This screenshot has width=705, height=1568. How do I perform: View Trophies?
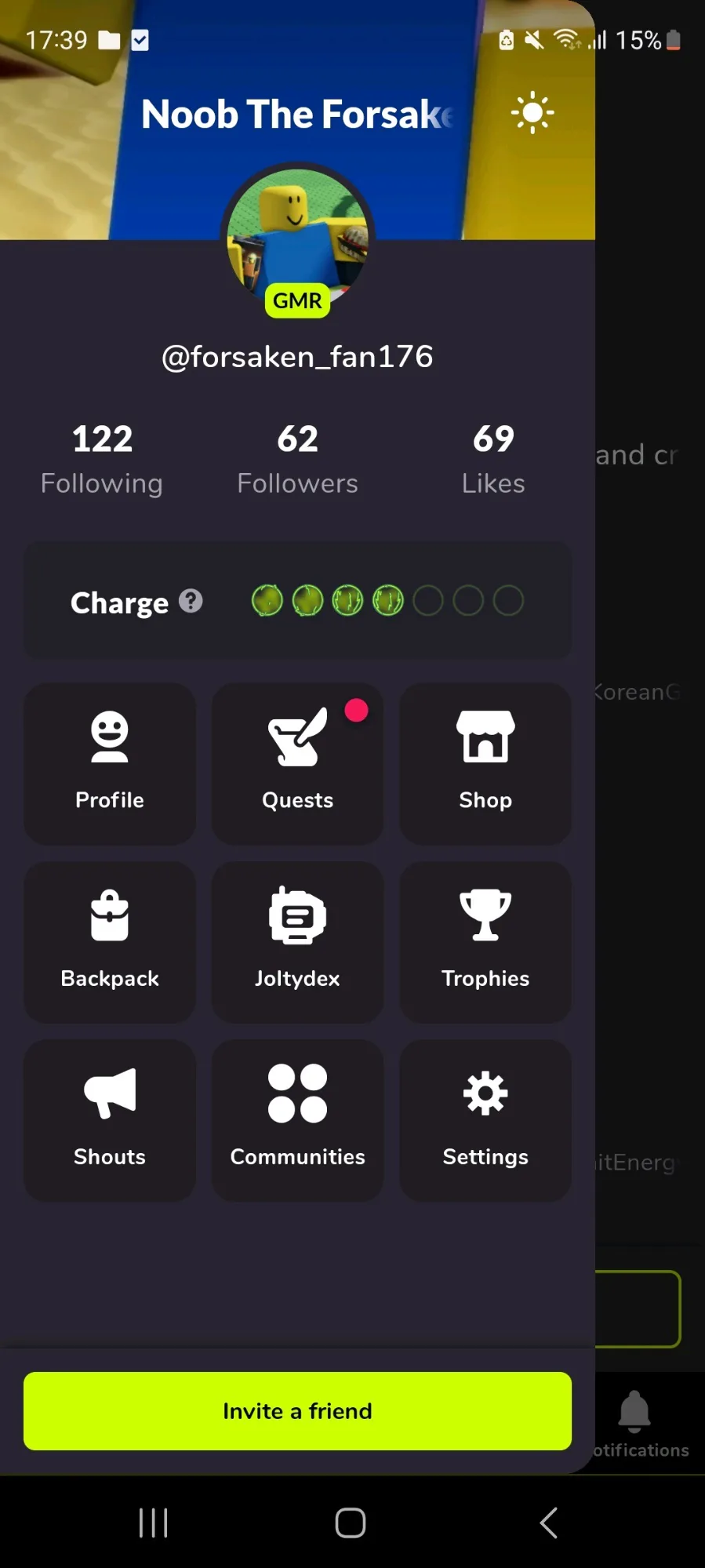485,942
